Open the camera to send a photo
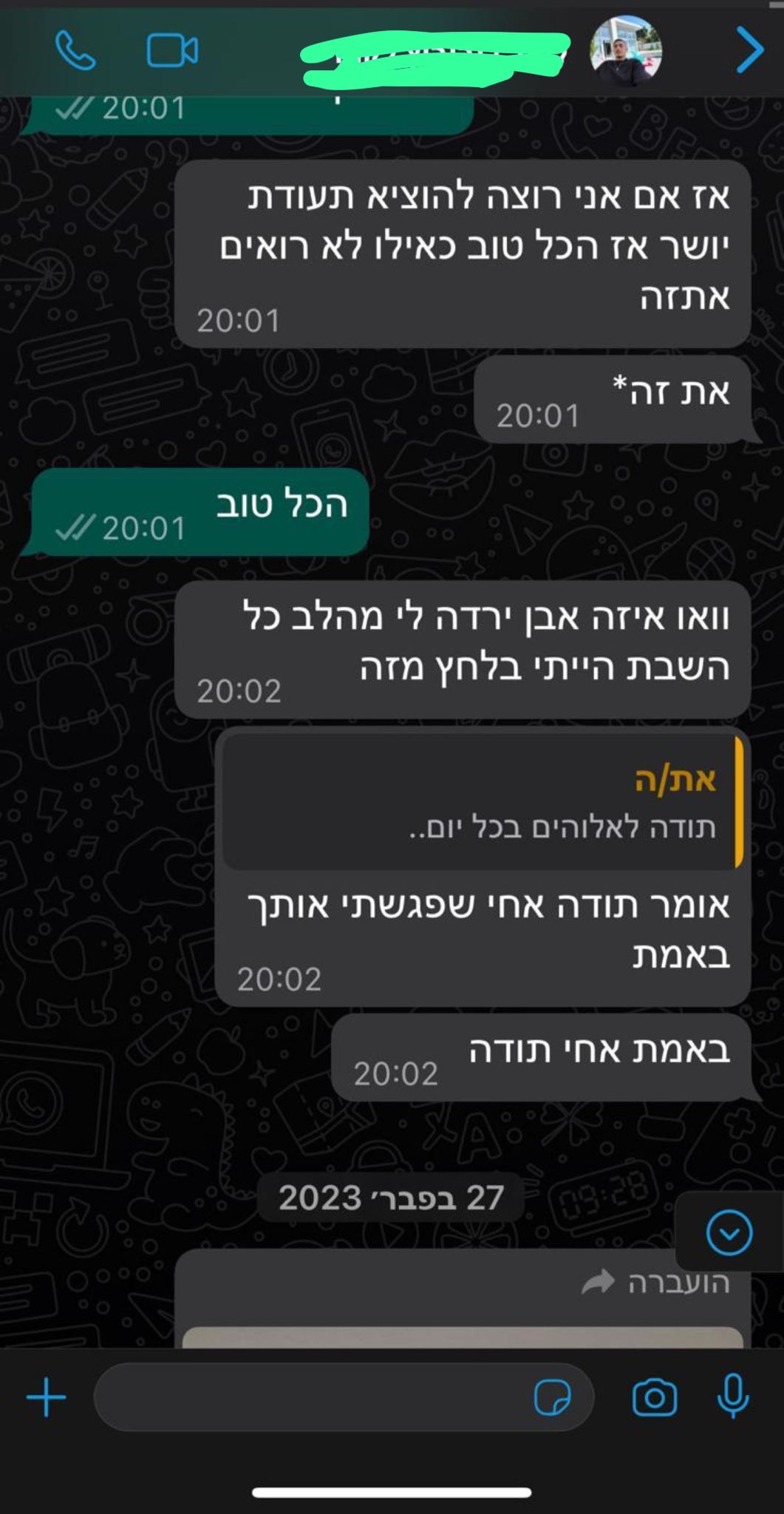Image resolution: width=784 pixels, height=1514 pixels. point(654,1397)
